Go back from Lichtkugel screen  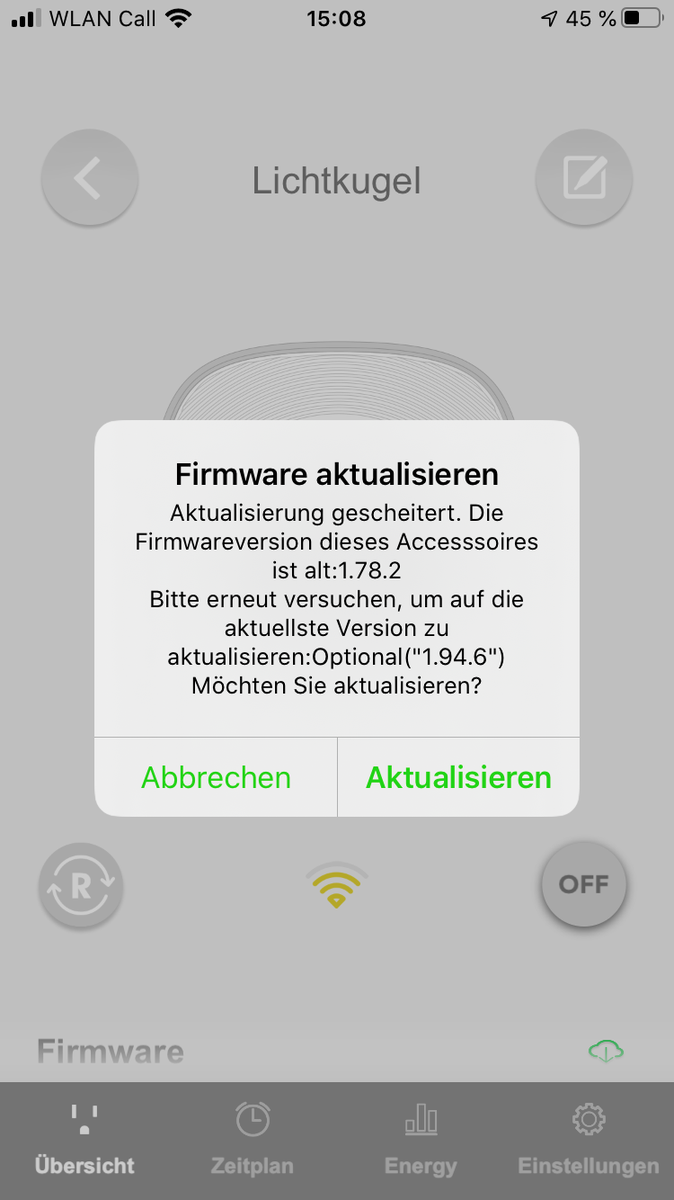tap(89, 180)
